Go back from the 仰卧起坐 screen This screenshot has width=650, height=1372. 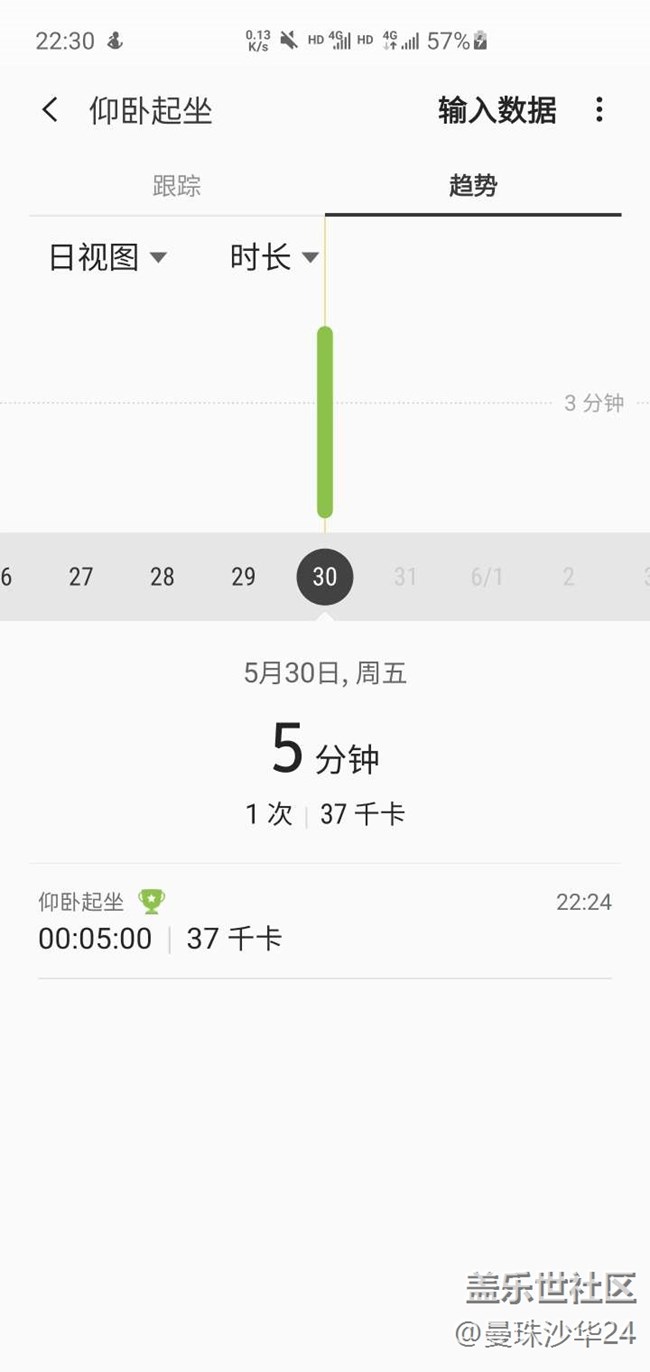[x=50, y=110]
